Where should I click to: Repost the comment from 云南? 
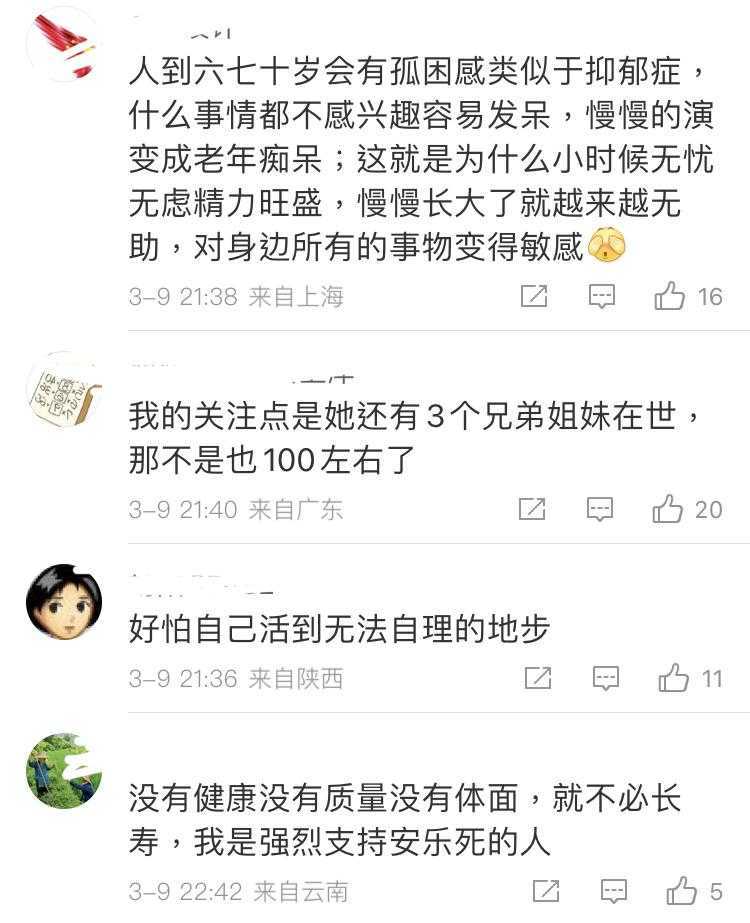[546, 891]
